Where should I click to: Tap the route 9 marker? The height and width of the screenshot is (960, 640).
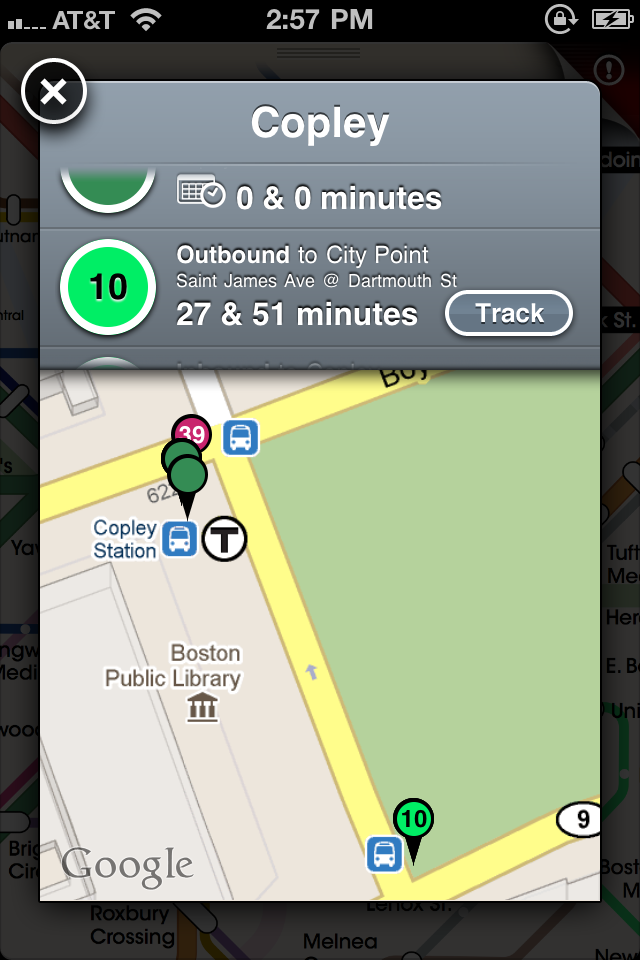coord(580,820)
